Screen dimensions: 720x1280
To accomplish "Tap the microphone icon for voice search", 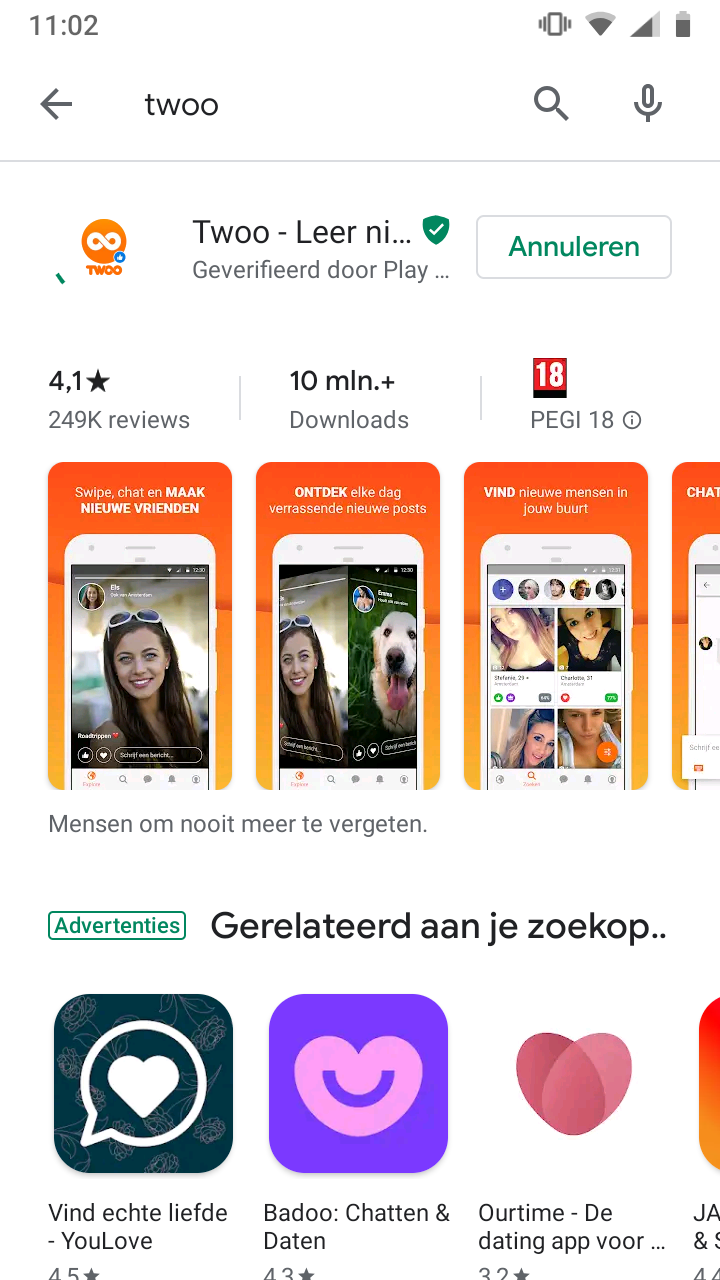I will [x=647, y=103].
